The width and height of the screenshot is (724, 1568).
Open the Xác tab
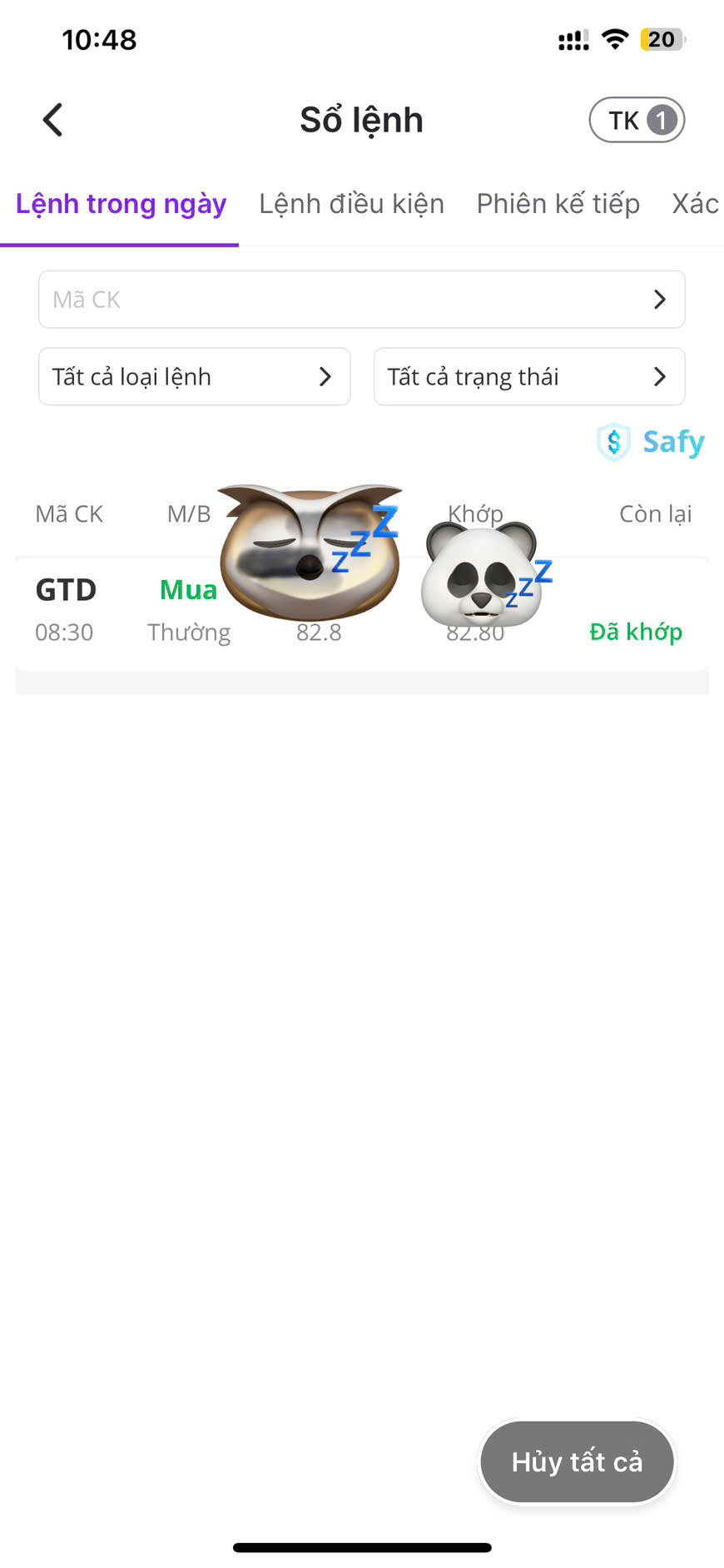coord(695,204)
